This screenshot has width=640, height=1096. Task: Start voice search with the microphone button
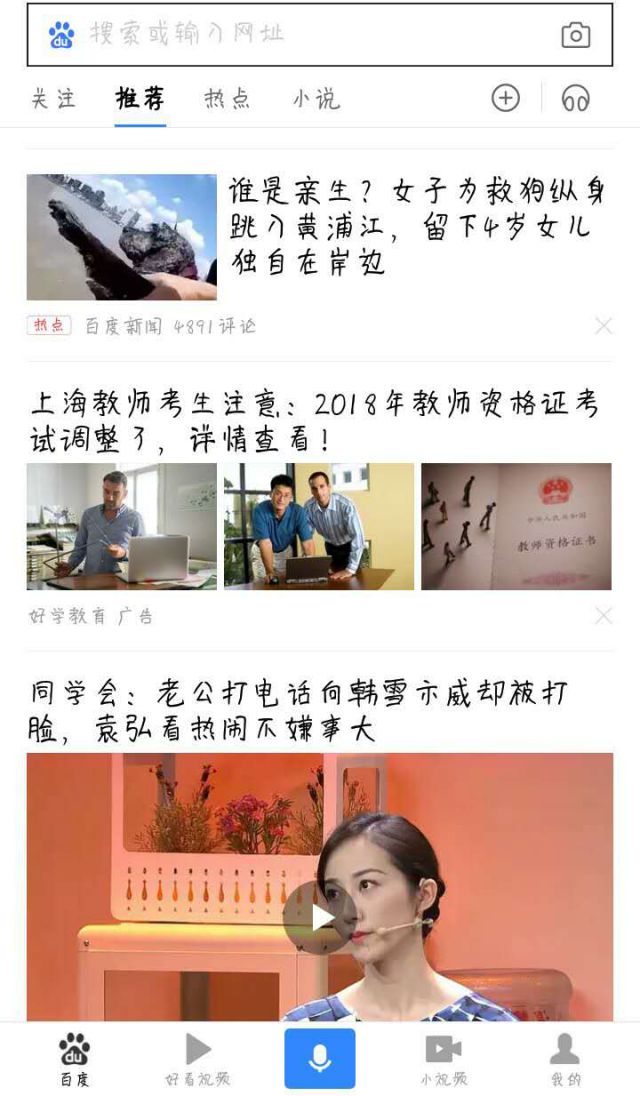[320, 1058]
